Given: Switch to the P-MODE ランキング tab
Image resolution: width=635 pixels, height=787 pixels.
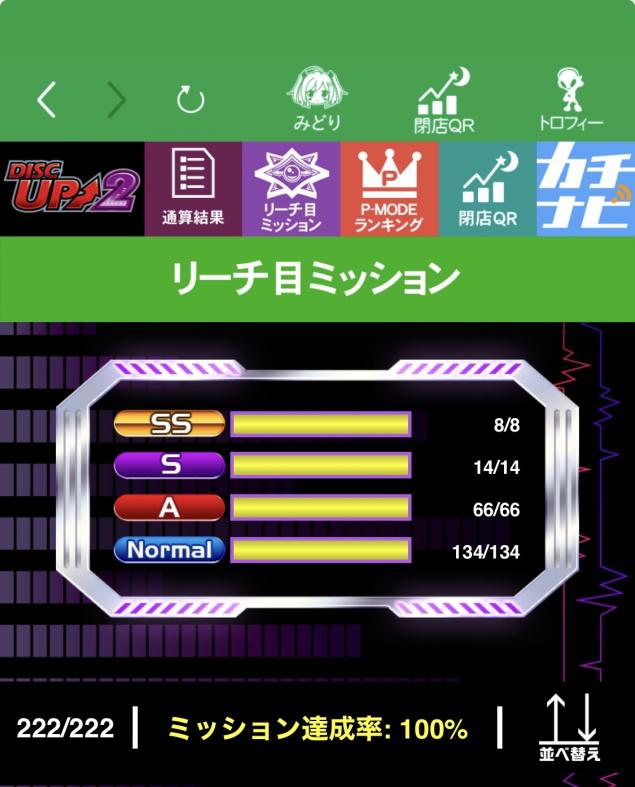Looking at the screenshot, I should point(388,188).
